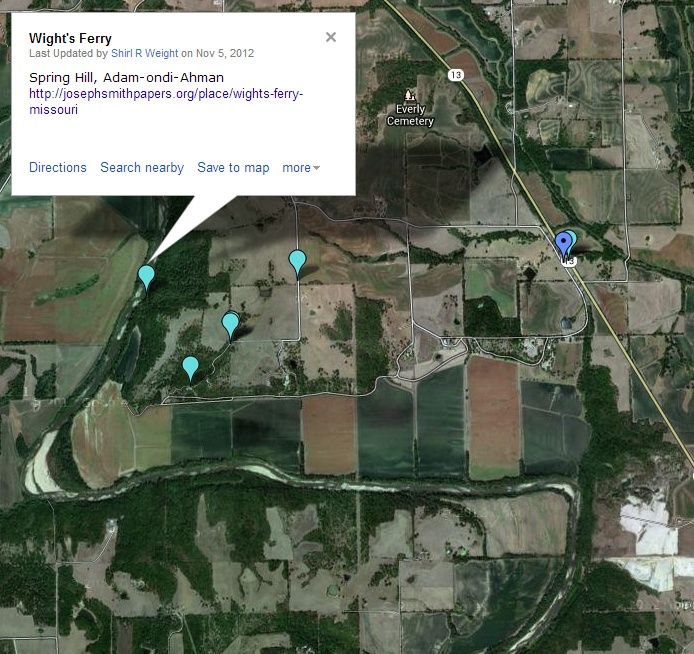Open Shirl R Weight's profile link
This screenshot has height=654, width=694.
pos(144,53)
